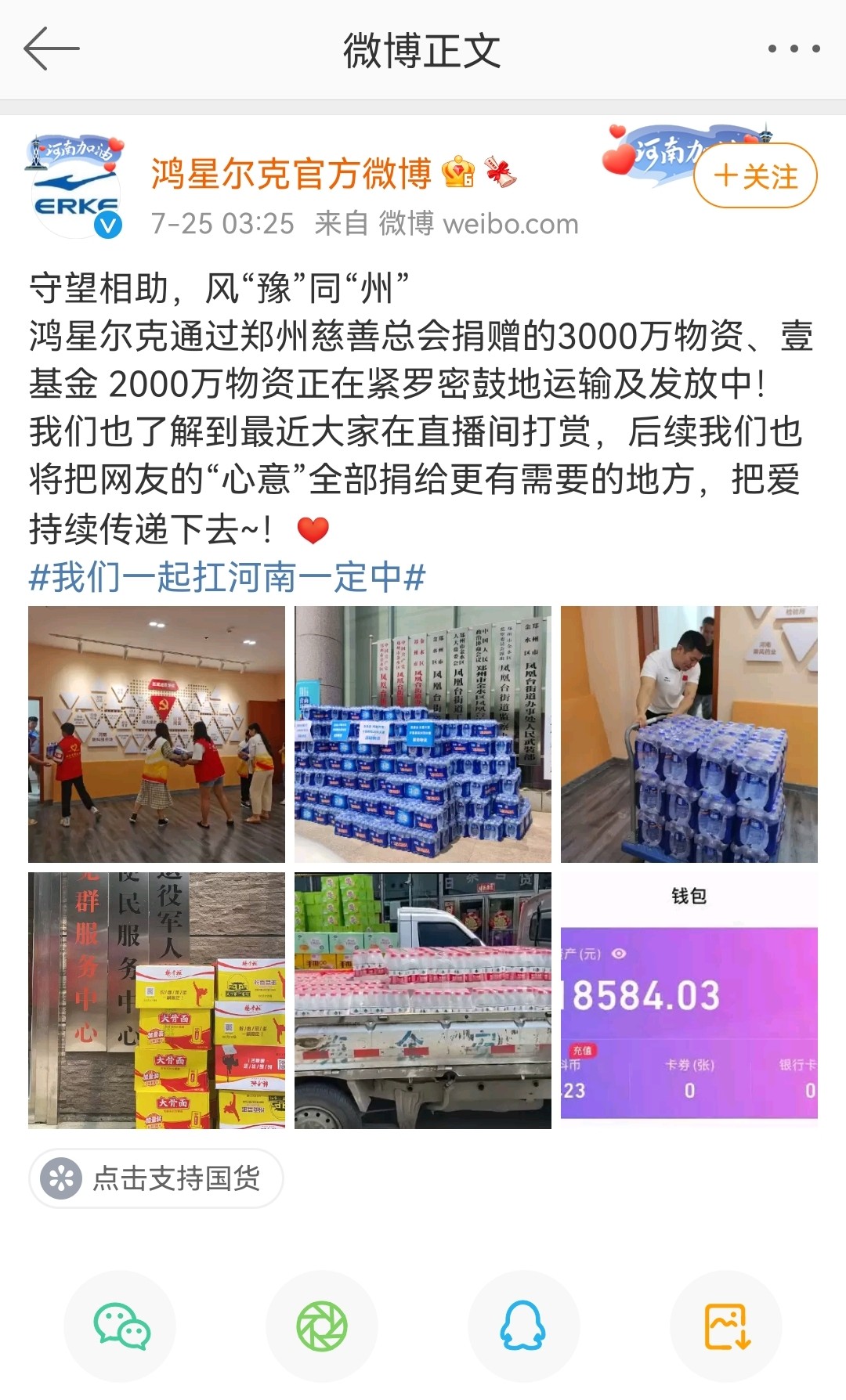View photo of red and yellow noodle boxes
The height and width of the screenshot is (1400, 846).
coord(157,1001)
